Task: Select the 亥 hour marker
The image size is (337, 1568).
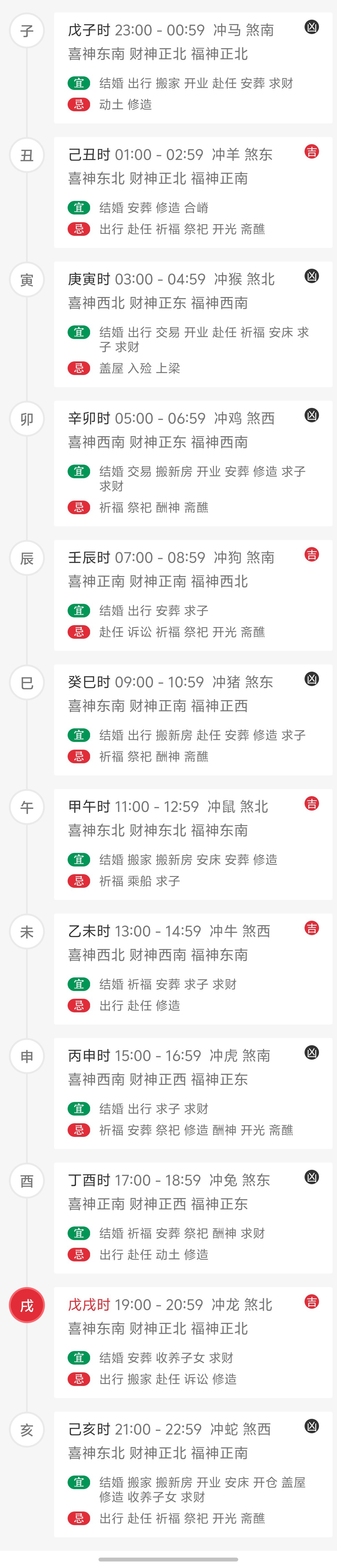Action: (x=27, y=1430)
